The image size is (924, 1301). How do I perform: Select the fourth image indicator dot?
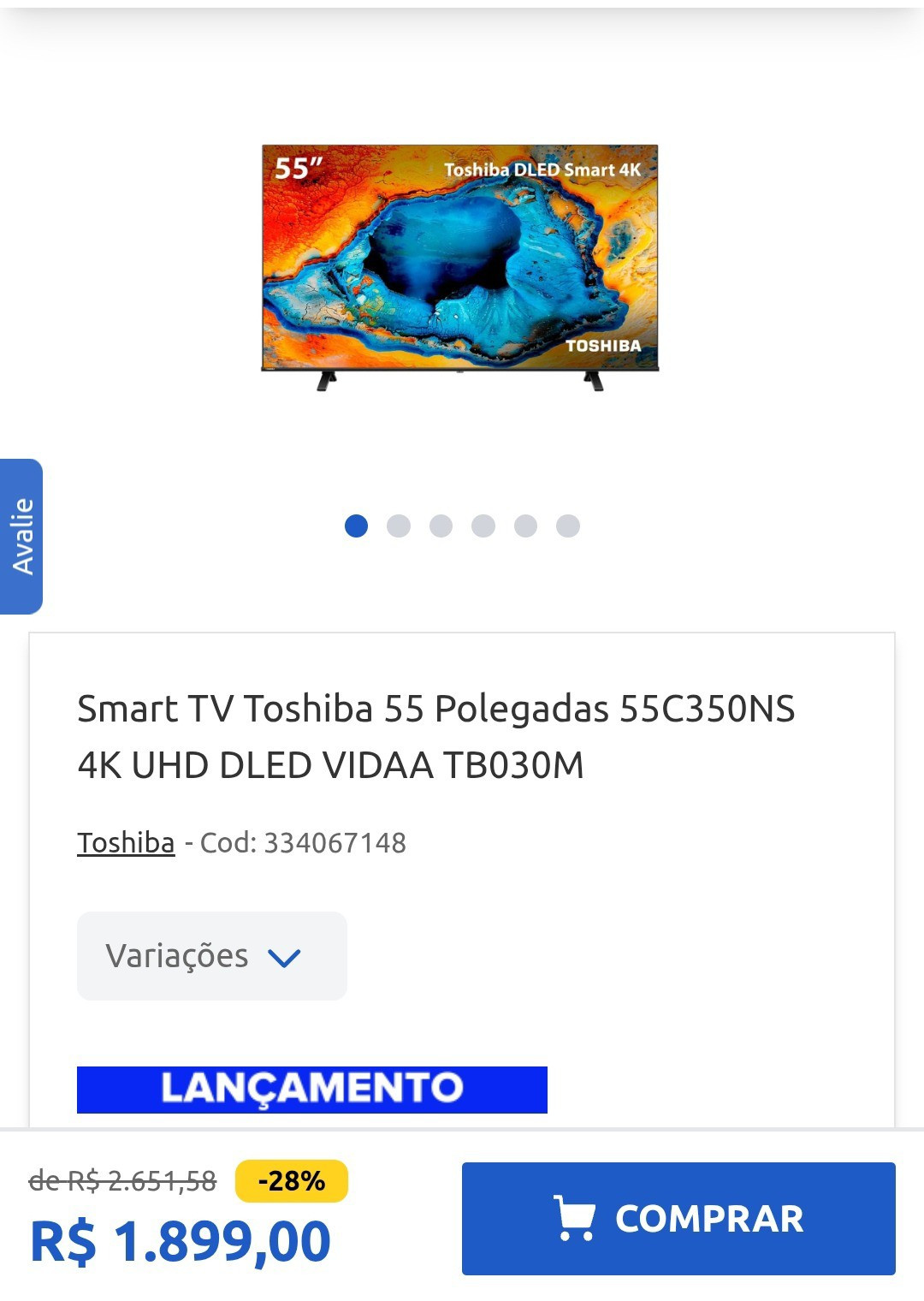[x=481, y=526]
